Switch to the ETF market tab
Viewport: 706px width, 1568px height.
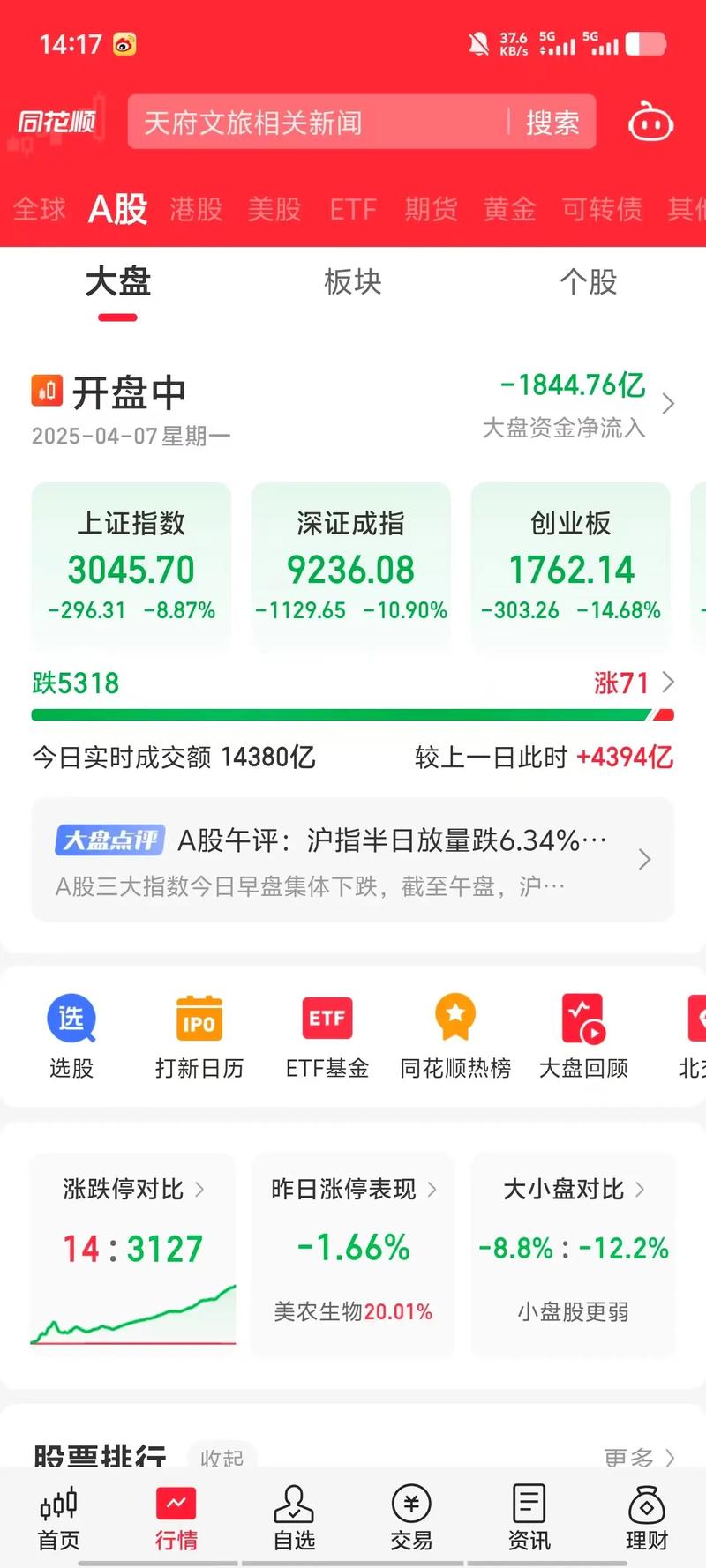pyautogui.click(x=353, y=209)
